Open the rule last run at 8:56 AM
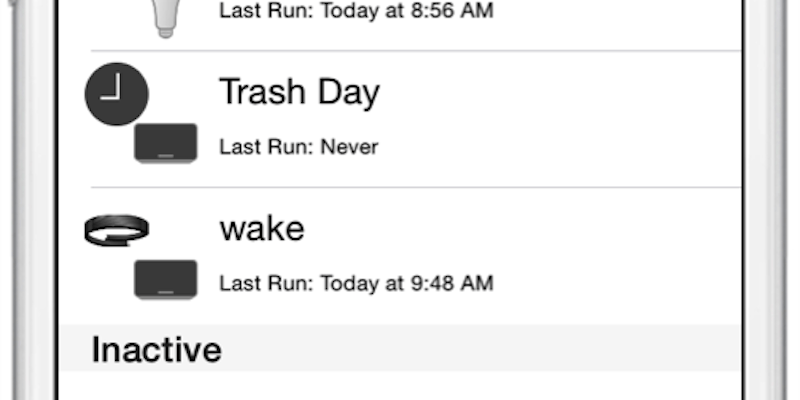 pos(401,25)
